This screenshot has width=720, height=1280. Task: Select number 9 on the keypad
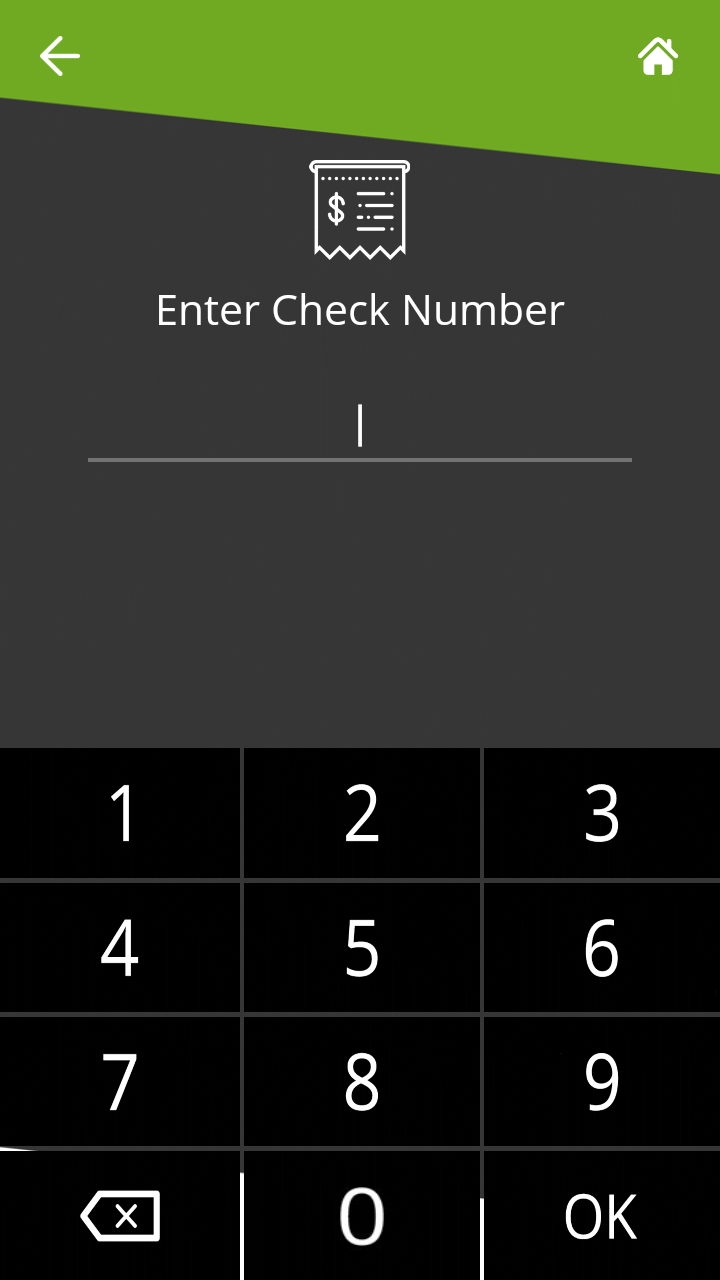[600, 1080]
